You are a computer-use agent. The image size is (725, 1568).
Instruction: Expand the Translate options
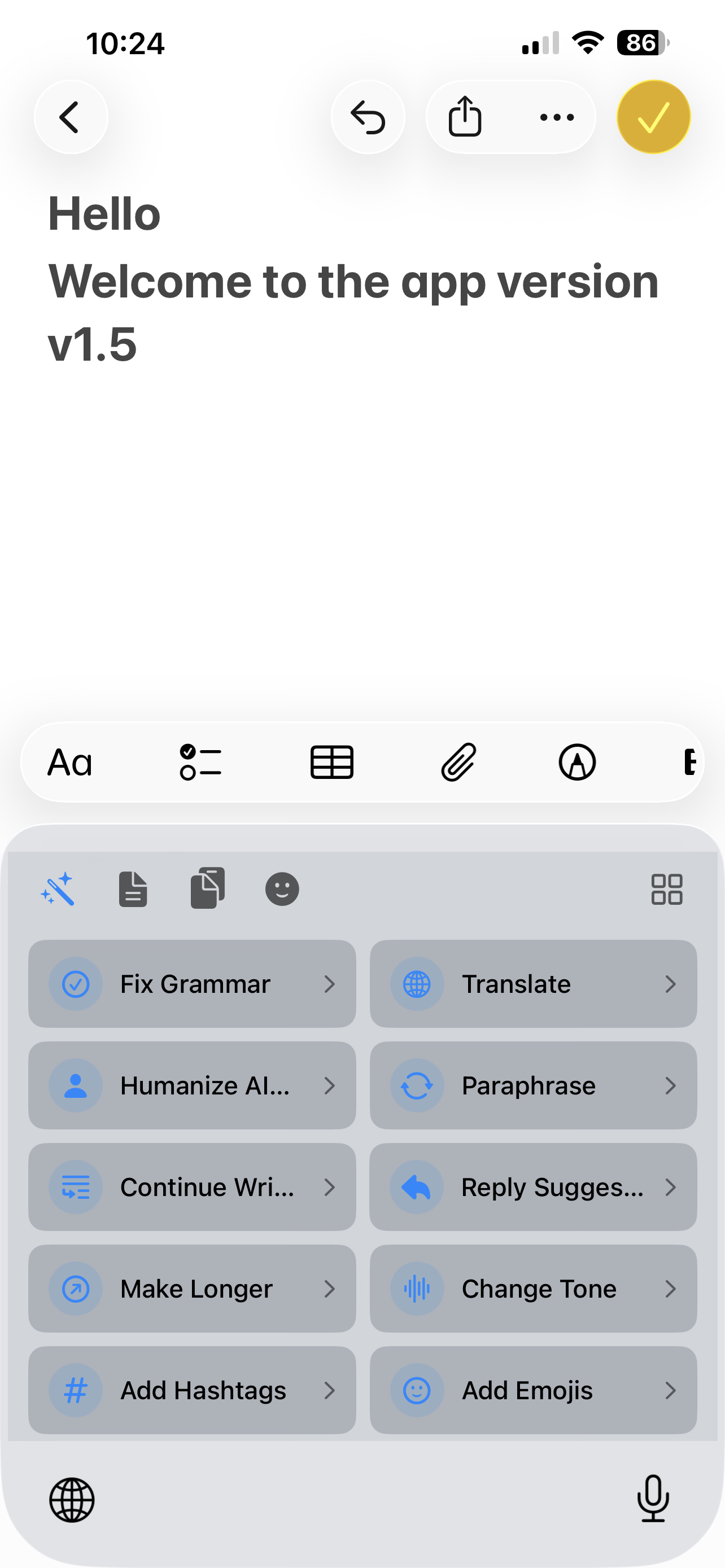tap(532, 984)
